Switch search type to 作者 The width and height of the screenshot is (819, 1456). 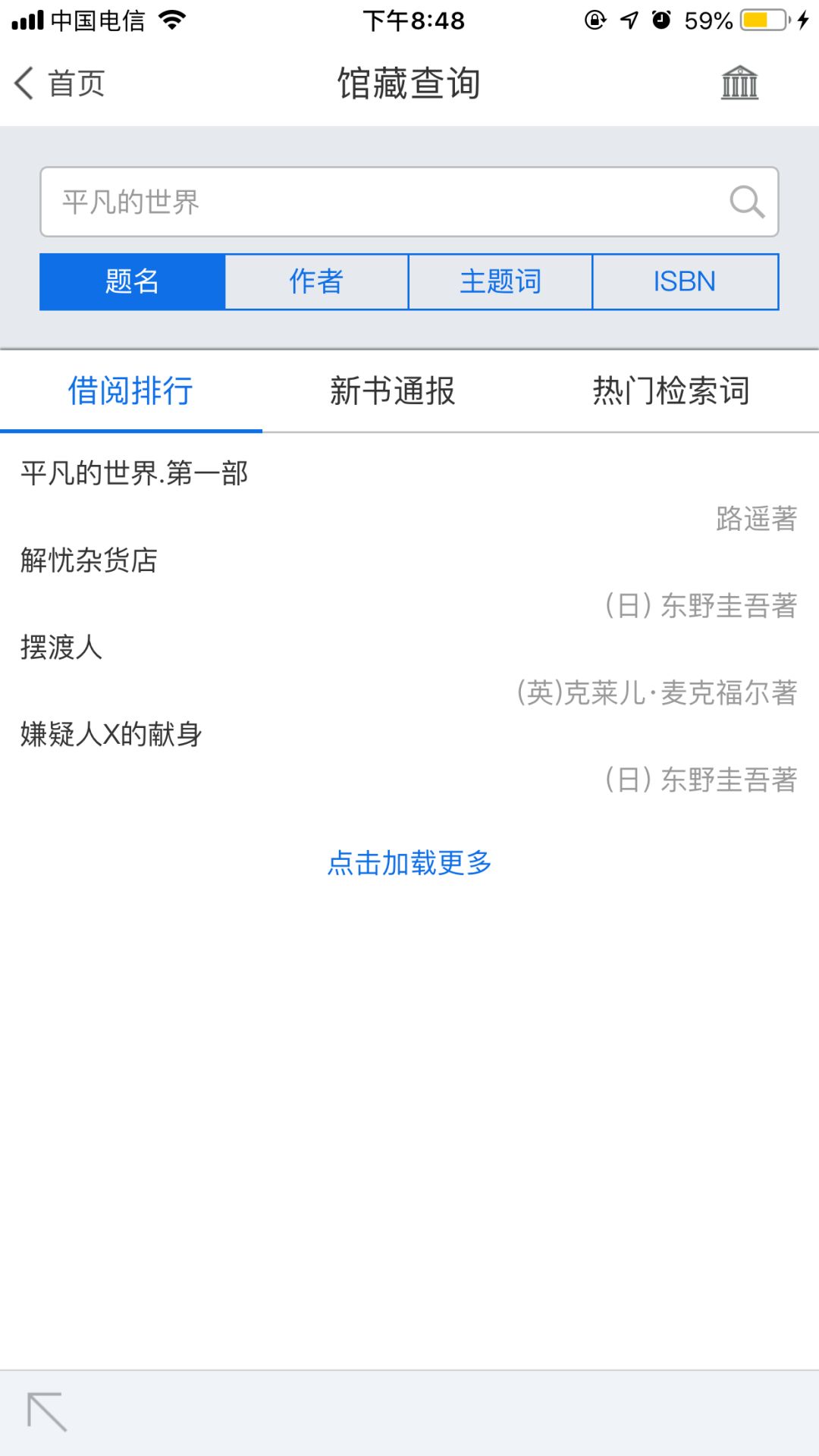point(317,281)
